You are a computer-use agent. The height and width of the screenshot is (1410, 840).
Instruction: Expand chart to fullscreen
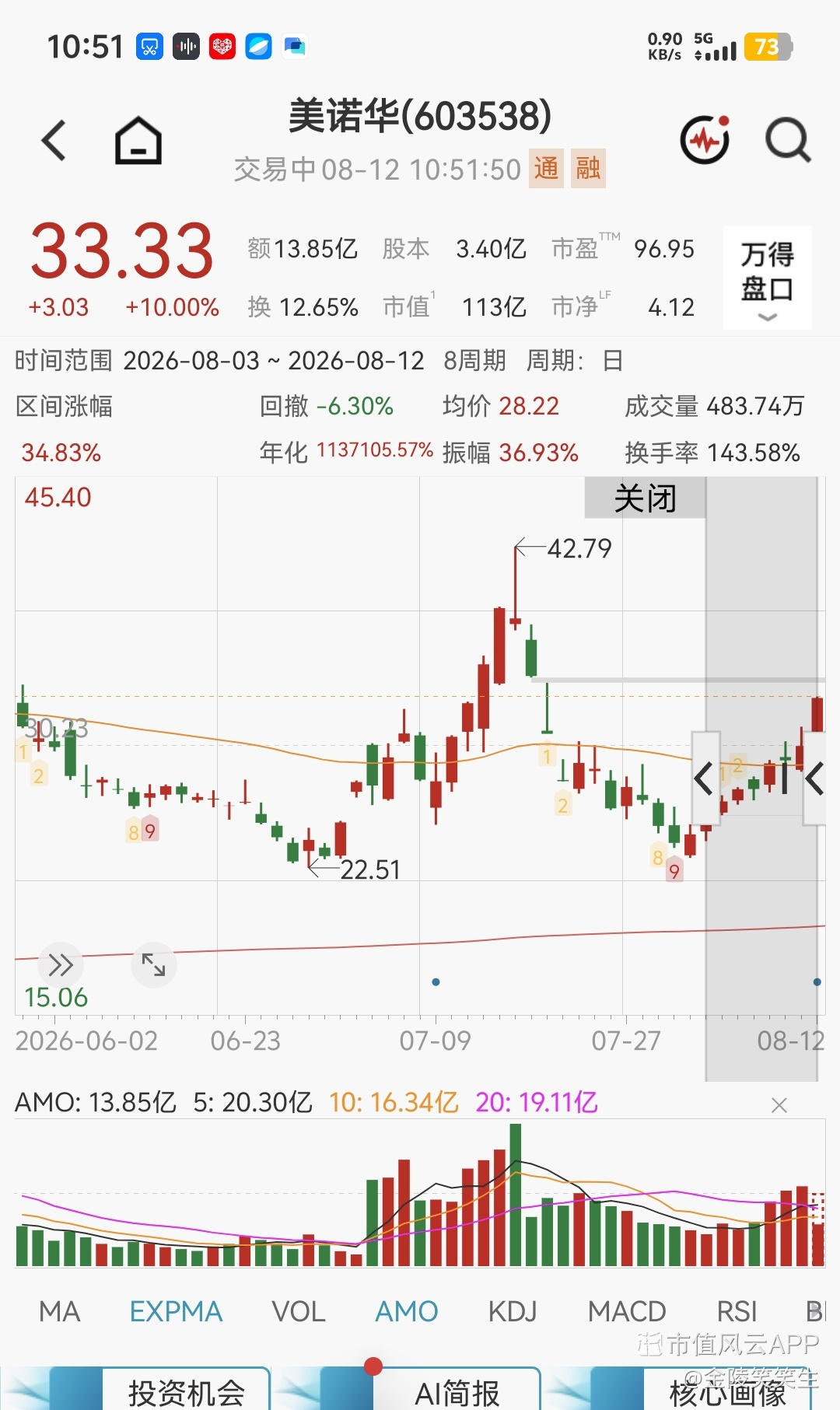(153, 965)
